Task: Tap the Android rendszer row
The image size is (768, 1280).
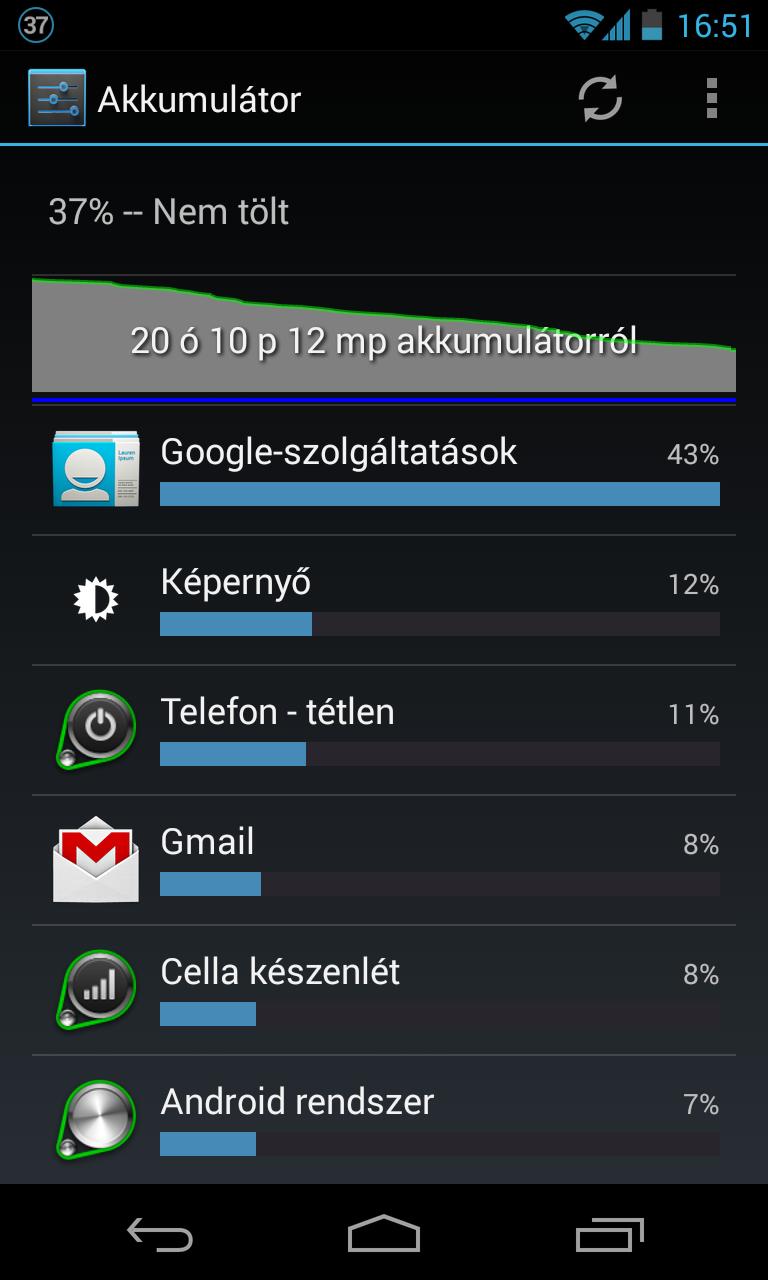Action: click(384, 1120)
